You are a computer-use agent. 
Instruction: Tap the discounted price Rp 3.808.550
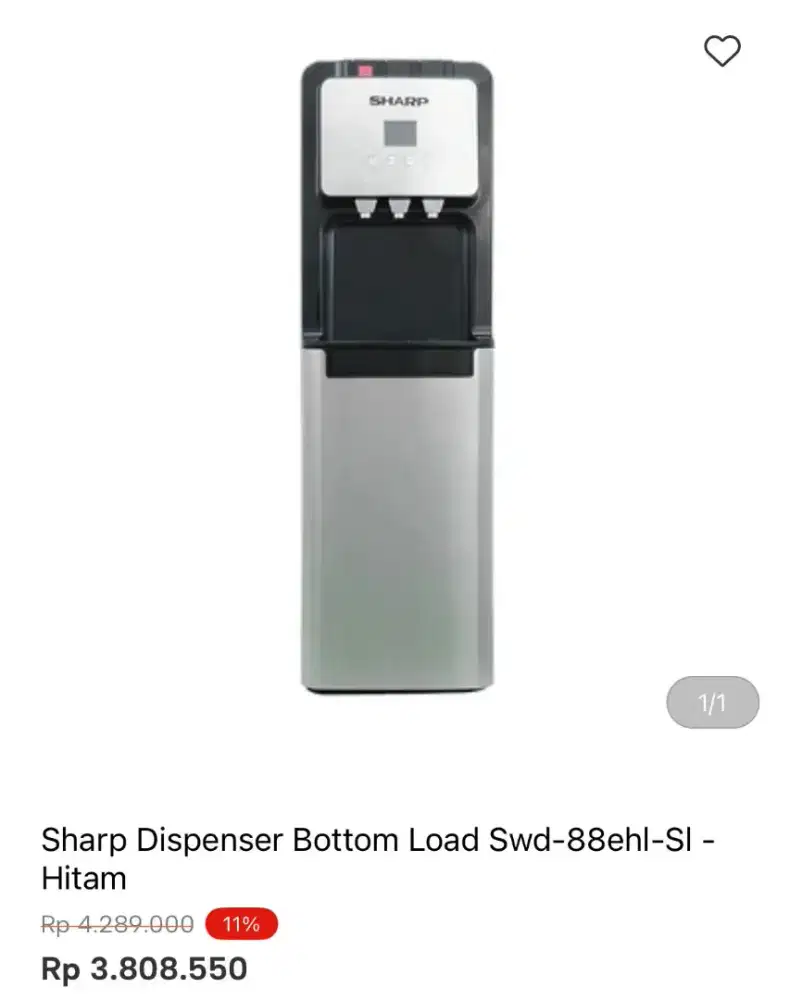pos(145,968)
